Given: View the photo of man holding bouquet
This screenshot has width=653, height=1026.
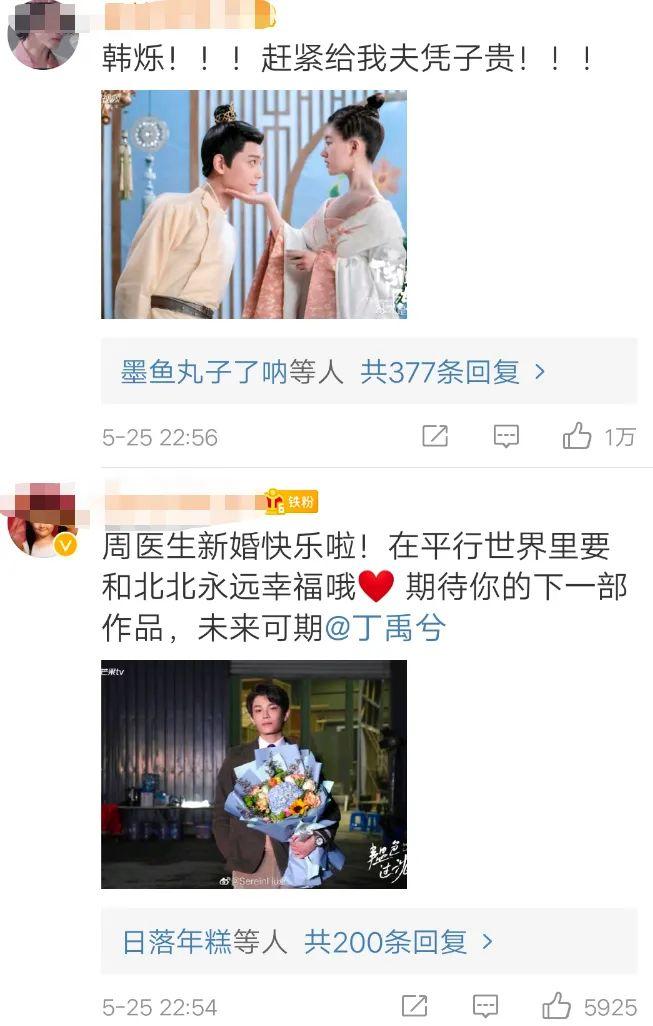Looking at the screenshot, I should (254, 774).
